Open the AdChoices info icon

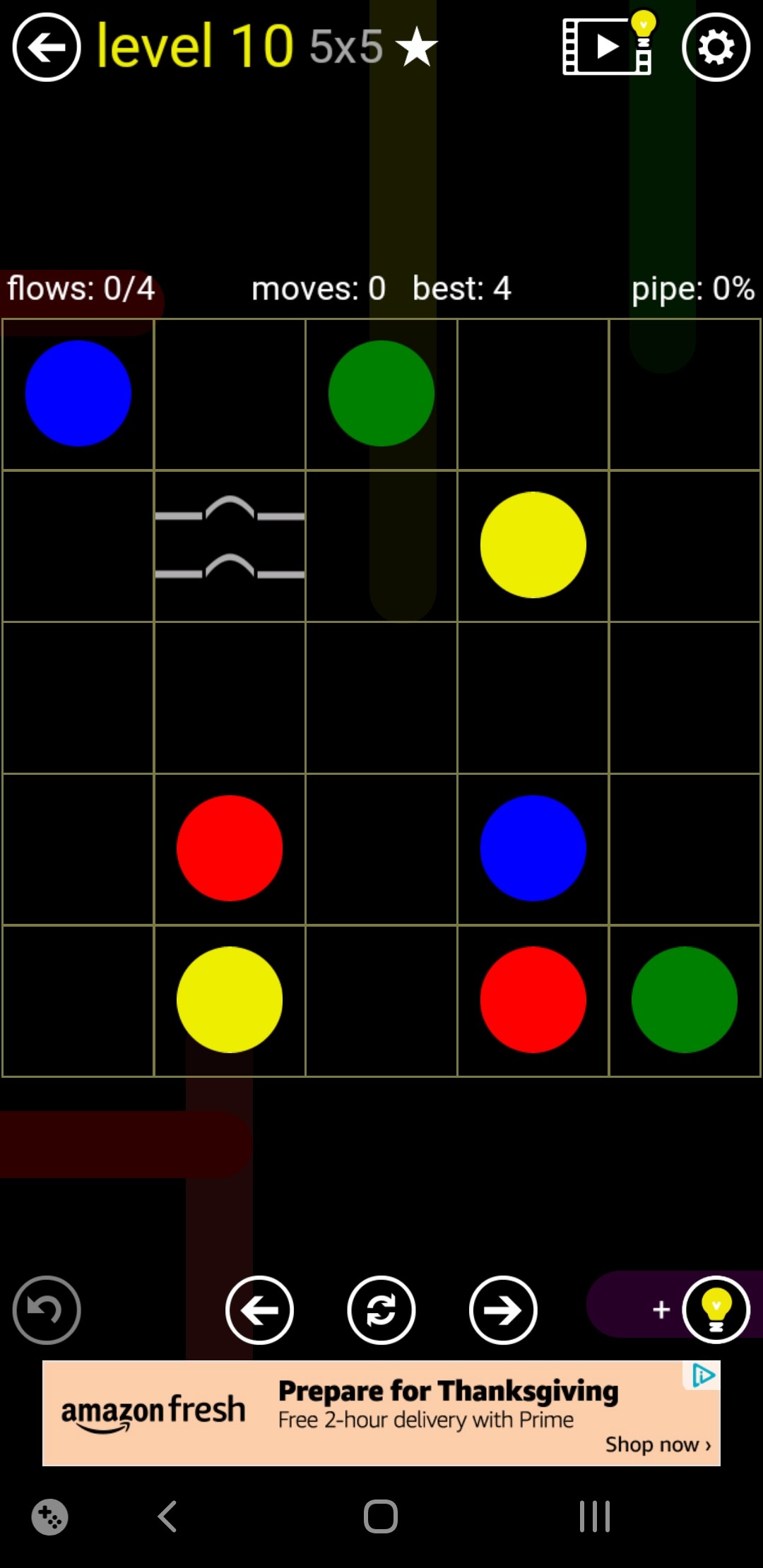pyautogui.click(x=704, y=1375)
